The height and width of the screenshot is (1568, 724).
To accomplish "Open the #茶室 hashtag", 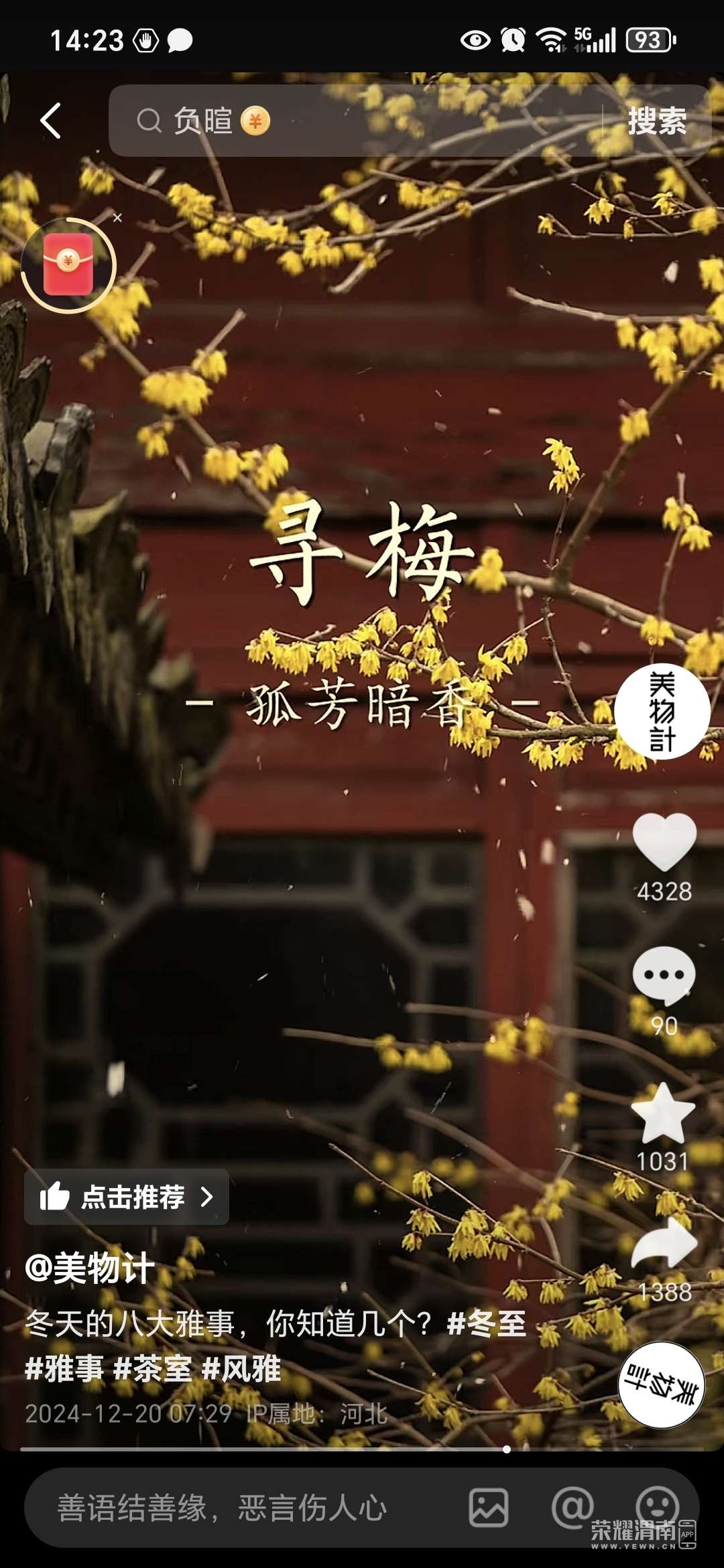I will point(153,1368).
